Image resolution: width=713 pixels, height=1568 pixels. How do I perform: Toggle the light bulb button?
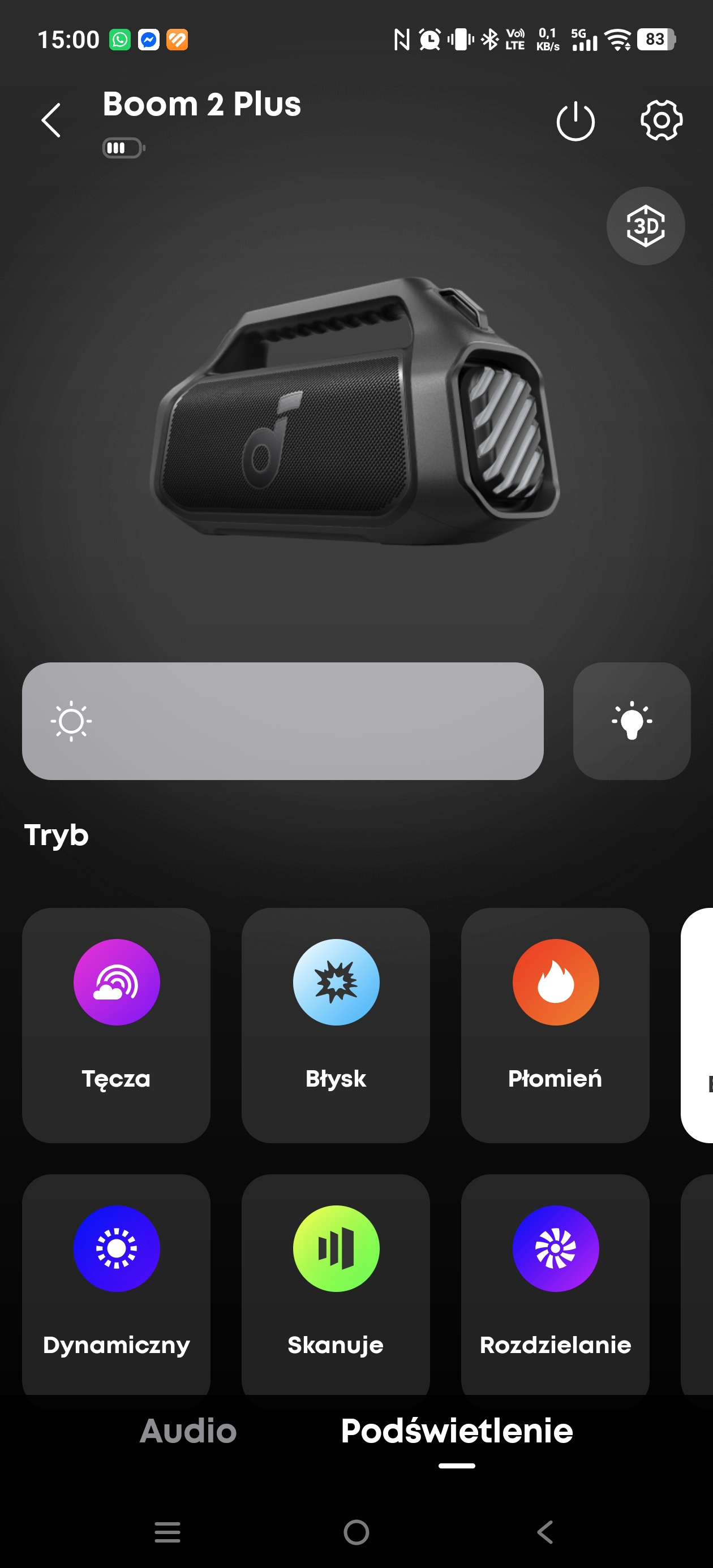point(632,721)
